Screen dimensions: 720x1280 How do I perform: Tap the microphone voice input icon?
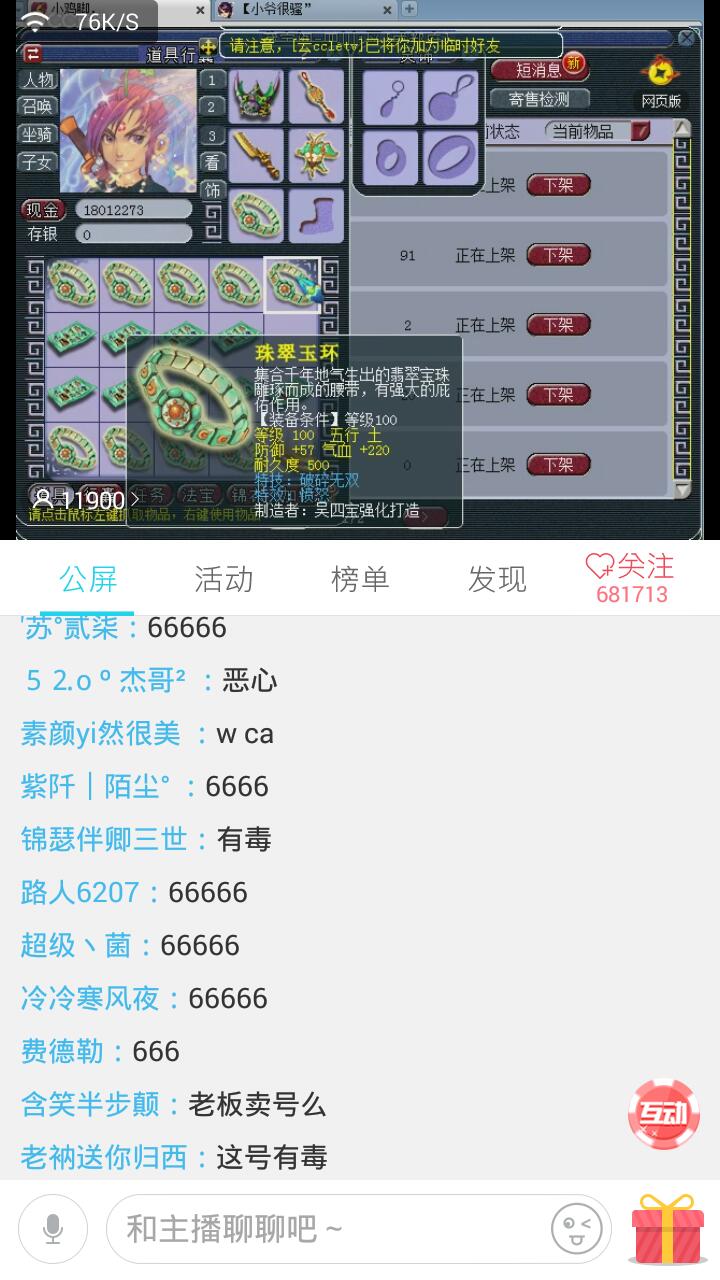tap(53, 1228)
